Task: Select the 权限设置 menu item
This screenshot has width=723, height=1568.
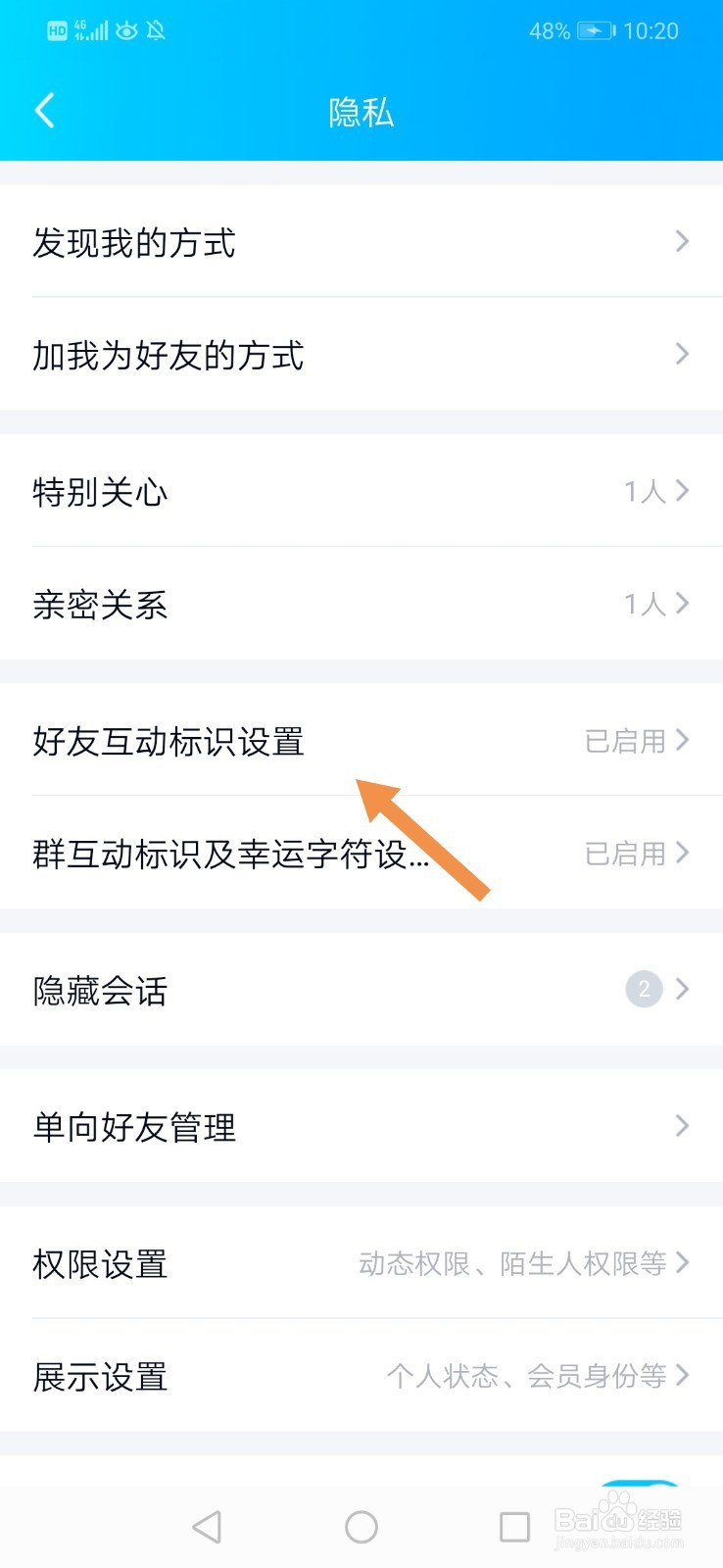Action: click(361, 1264)
